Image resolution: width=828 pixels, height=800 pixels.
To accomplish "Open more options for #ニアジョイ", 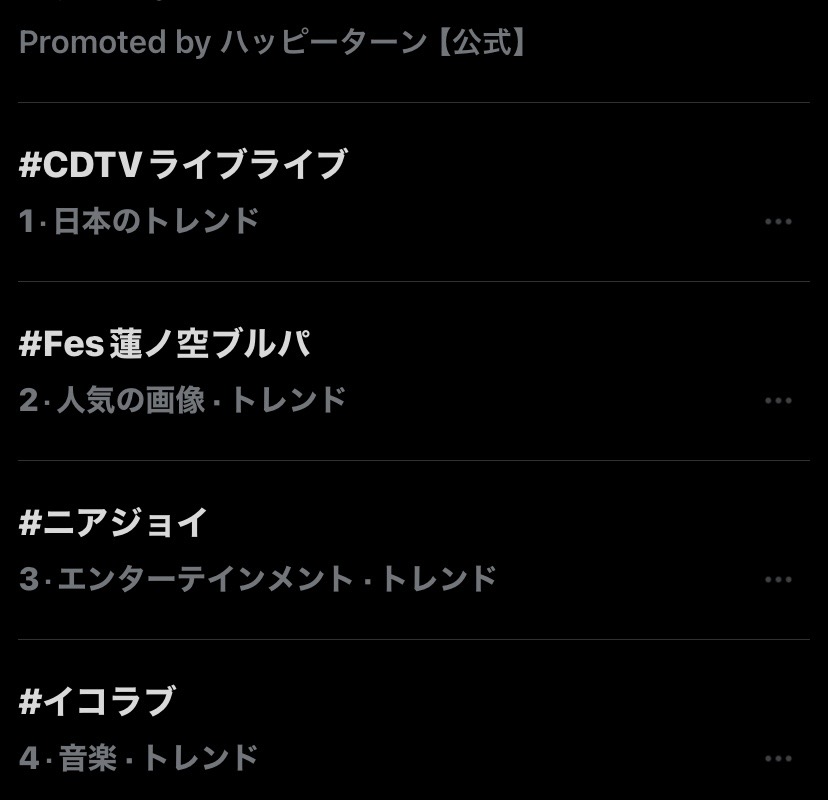I will click(x=778, y=580).
